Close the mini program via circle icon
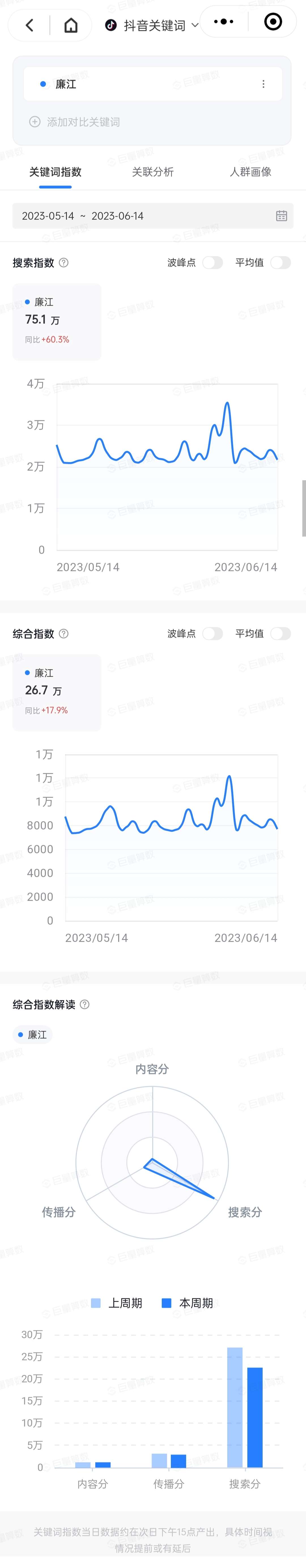 click(273, 22)
